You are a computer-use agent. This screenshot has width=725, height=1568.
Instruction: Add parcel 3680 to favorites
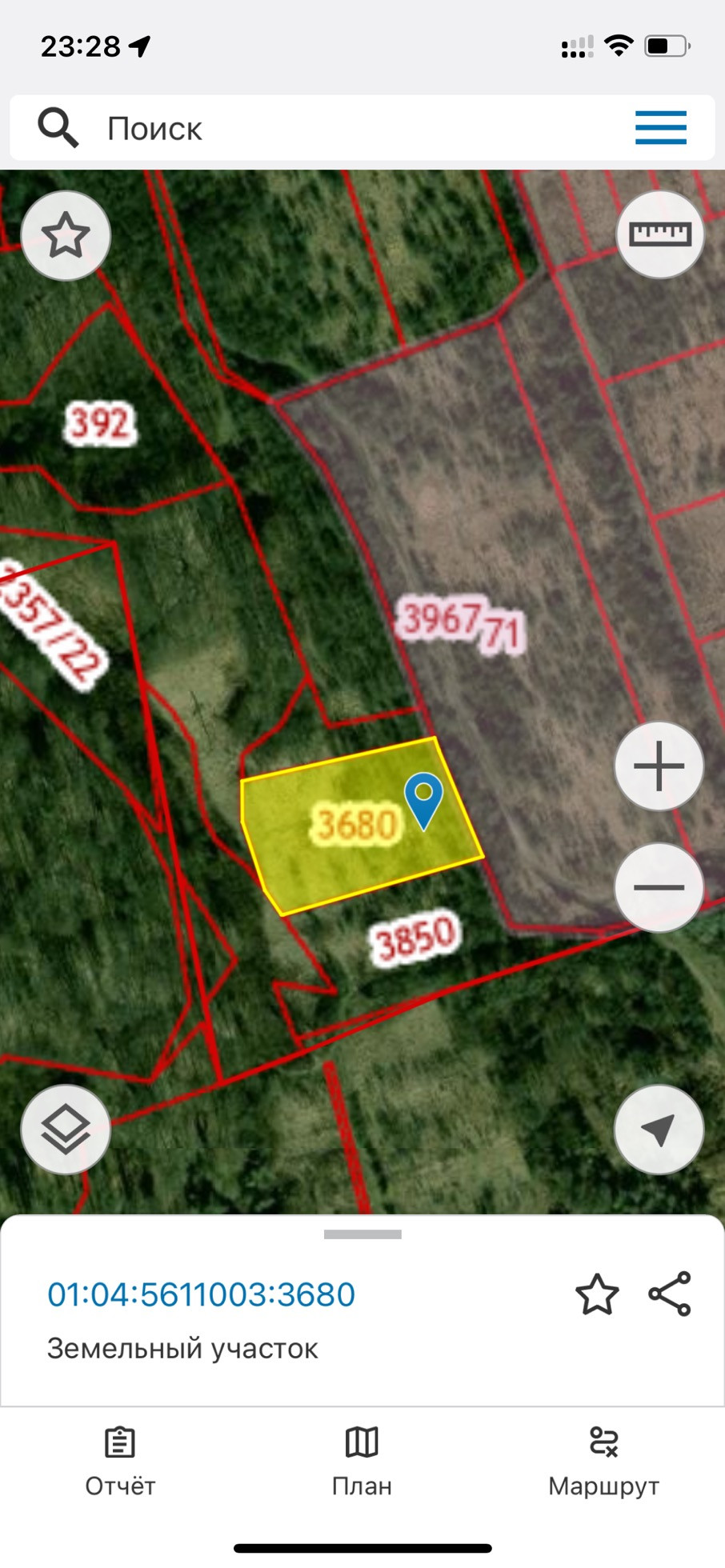click(x=597, y=1294)
